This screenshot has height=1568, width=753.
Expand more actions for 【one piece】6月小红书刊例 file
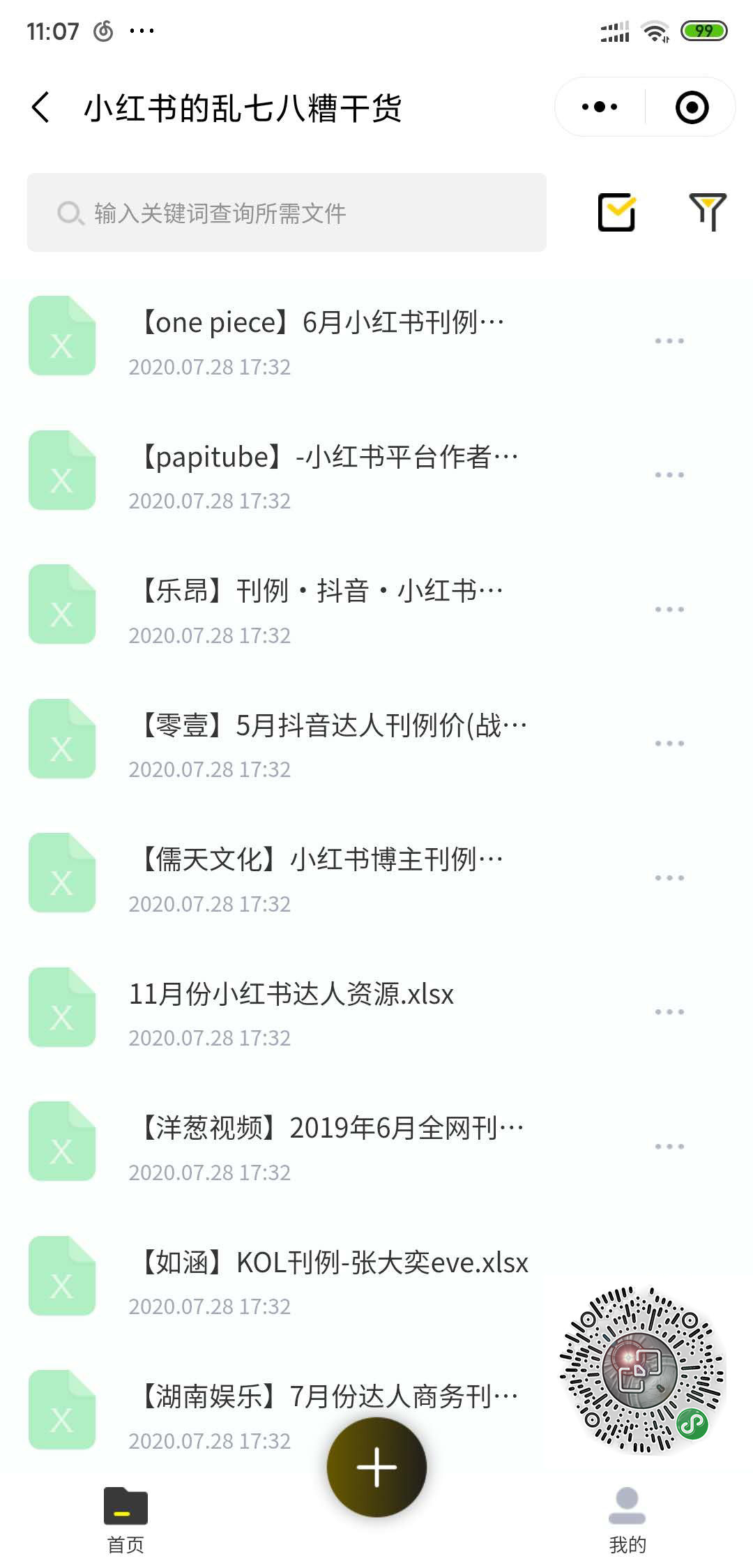(x=669, y=340)
